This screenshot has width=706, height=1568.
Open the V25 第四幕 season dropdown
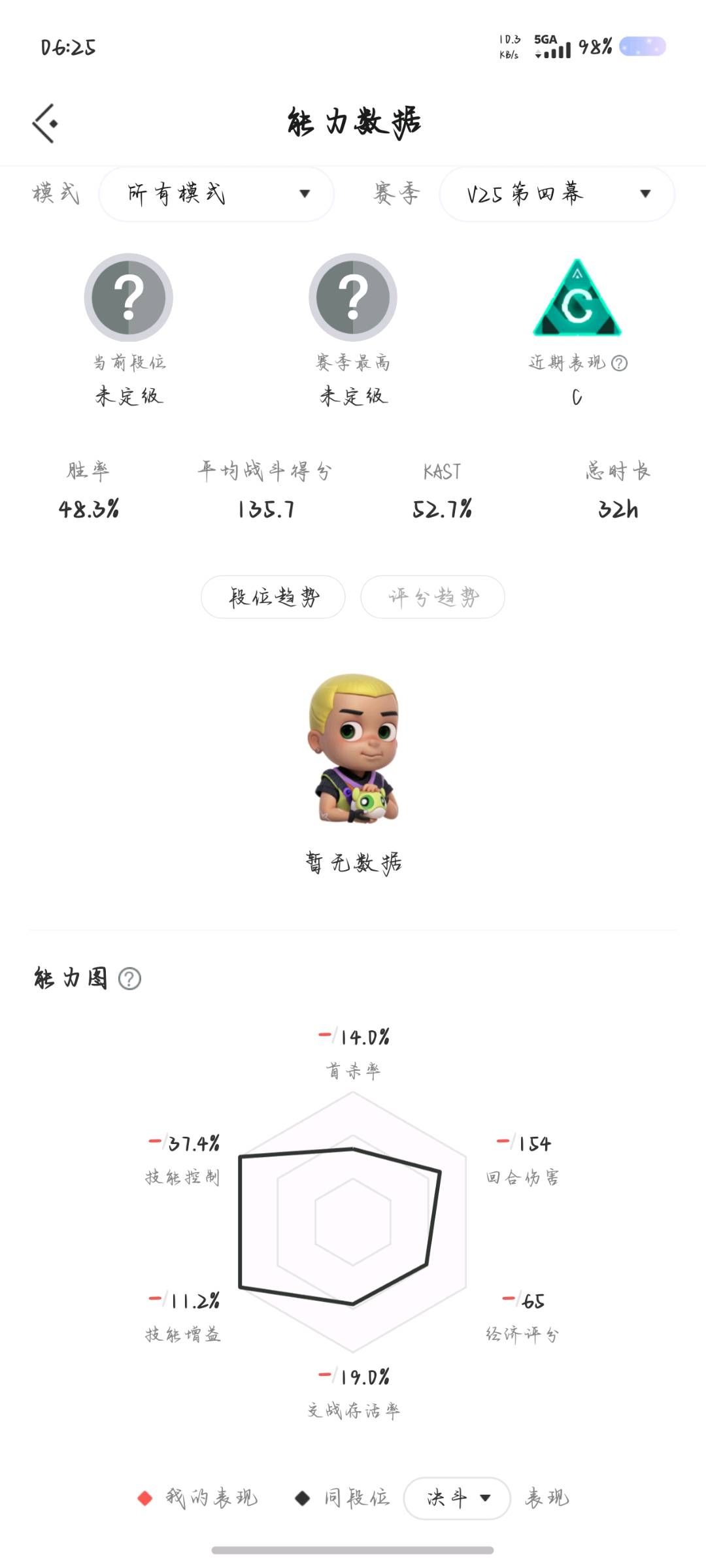click(557, 194)
